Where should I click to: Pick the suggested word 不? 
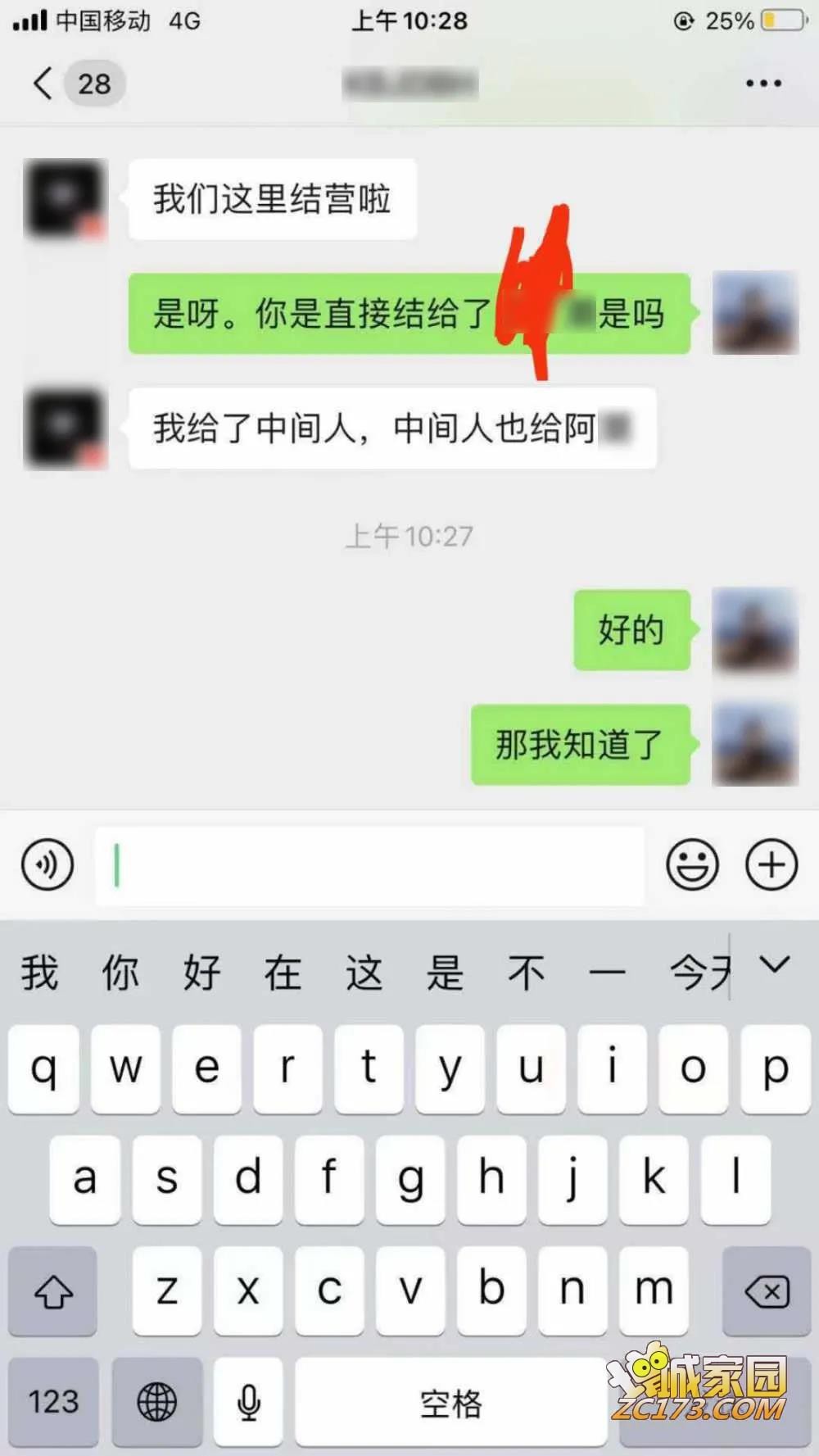526,973
